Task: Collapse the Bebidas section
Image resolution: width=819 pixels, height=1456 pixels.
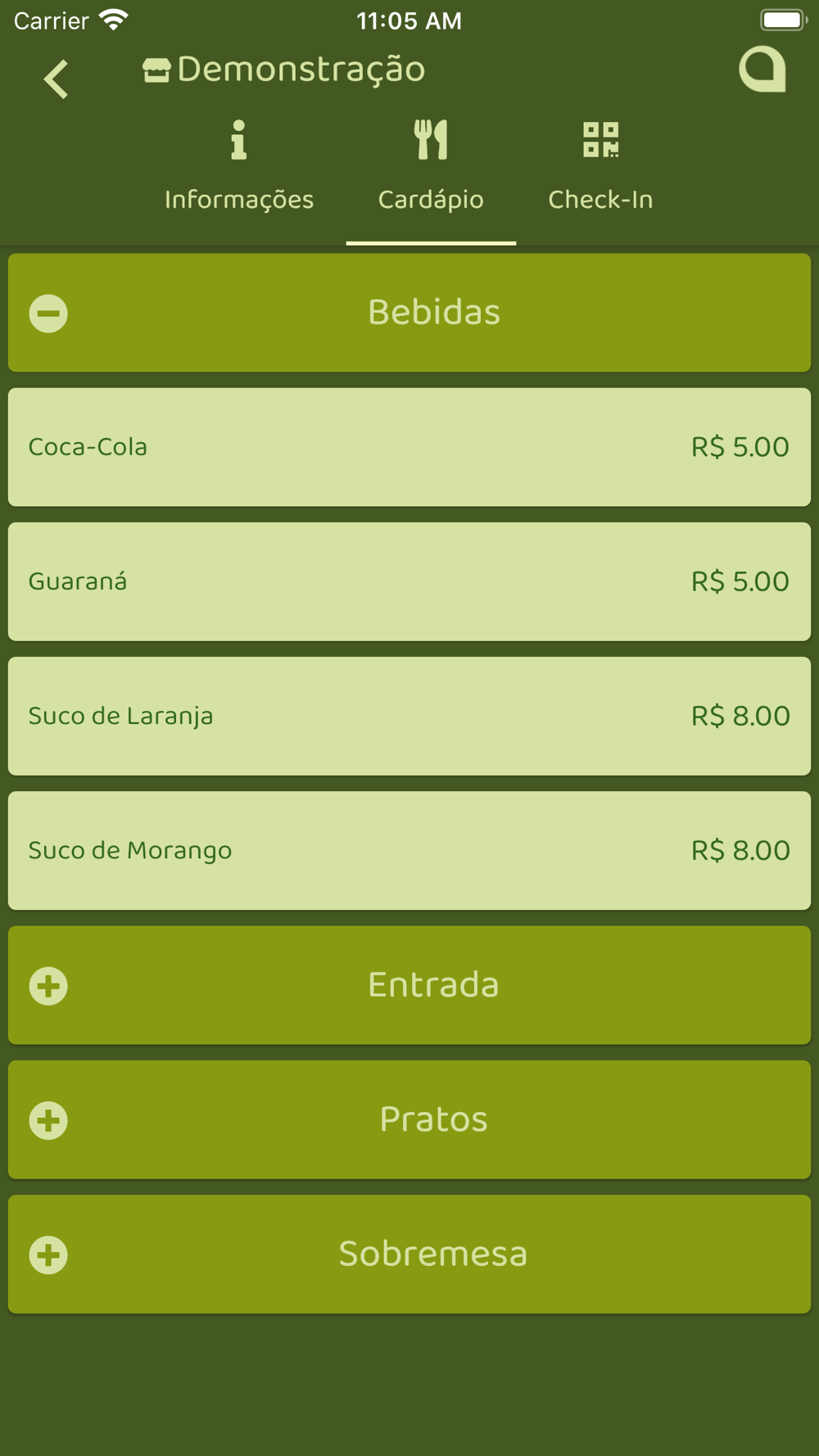Action: pos(409,313)
